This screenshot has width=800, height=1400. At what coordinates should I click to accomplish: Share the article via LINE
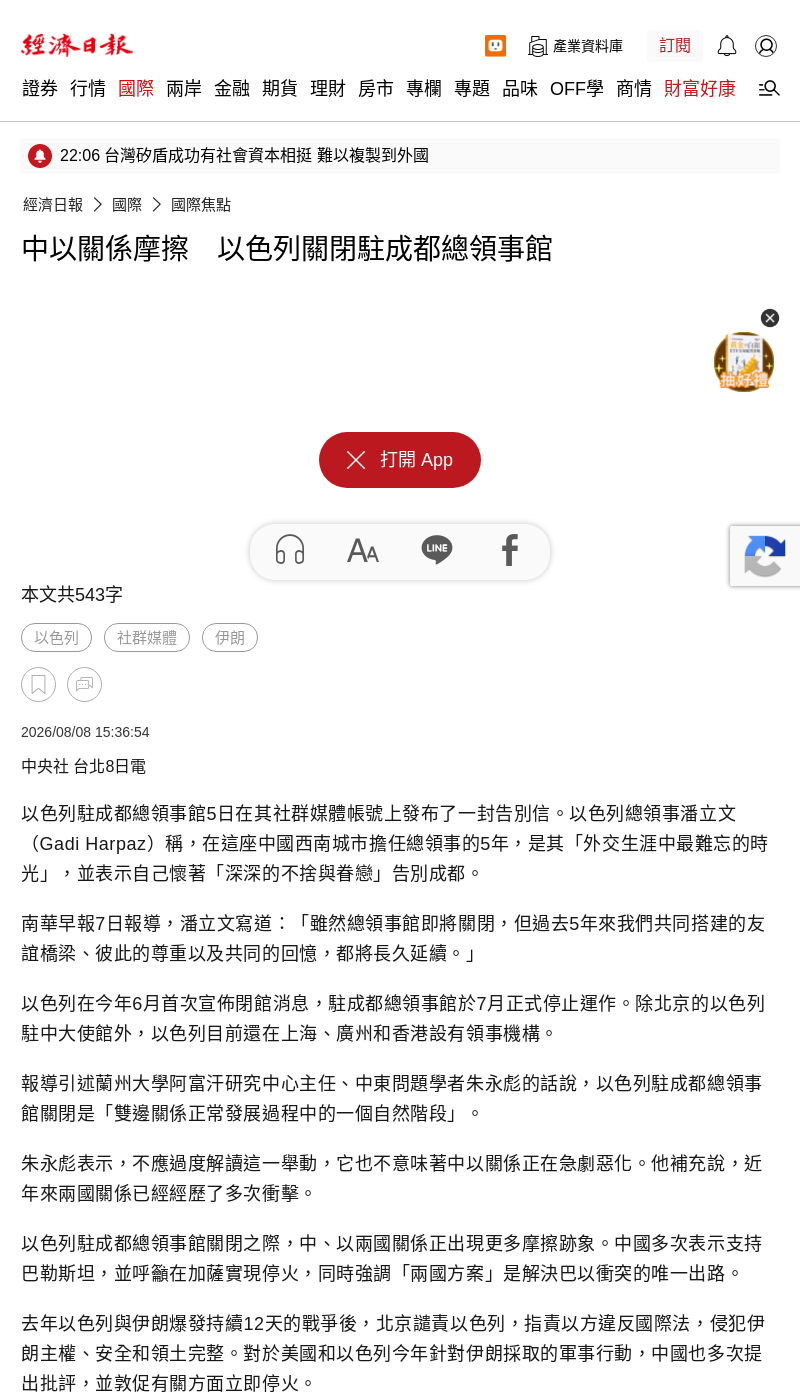(x=437, y=550)
